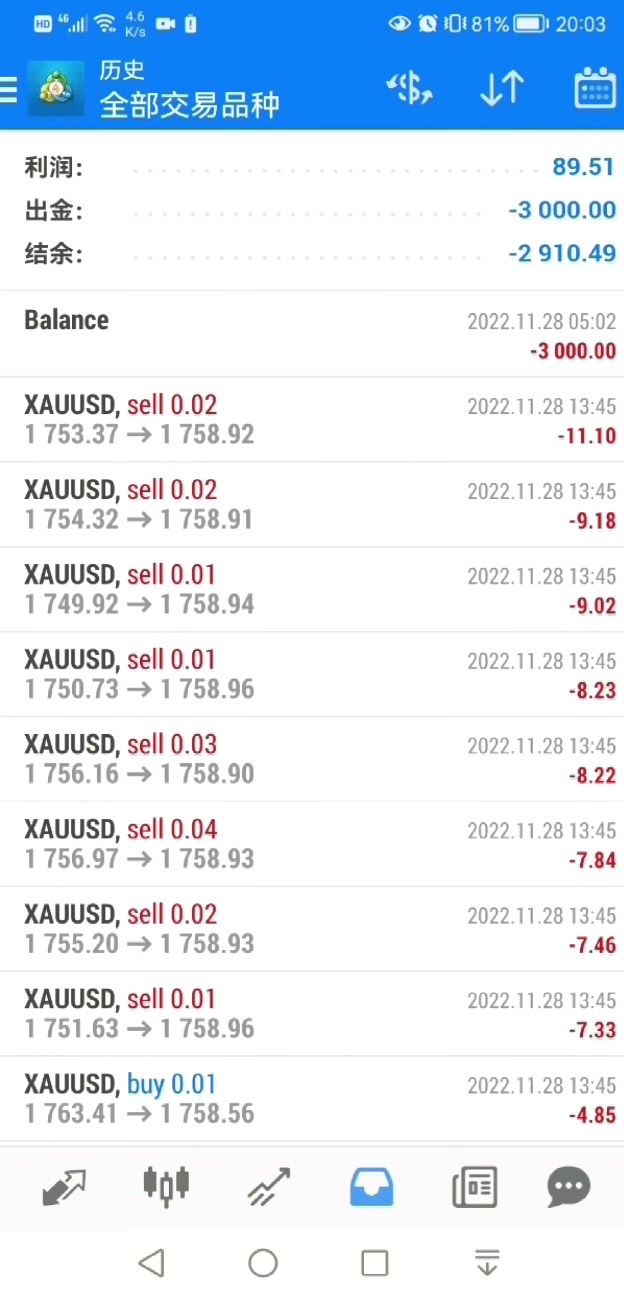Return to the home screen

coord(263,1263)
